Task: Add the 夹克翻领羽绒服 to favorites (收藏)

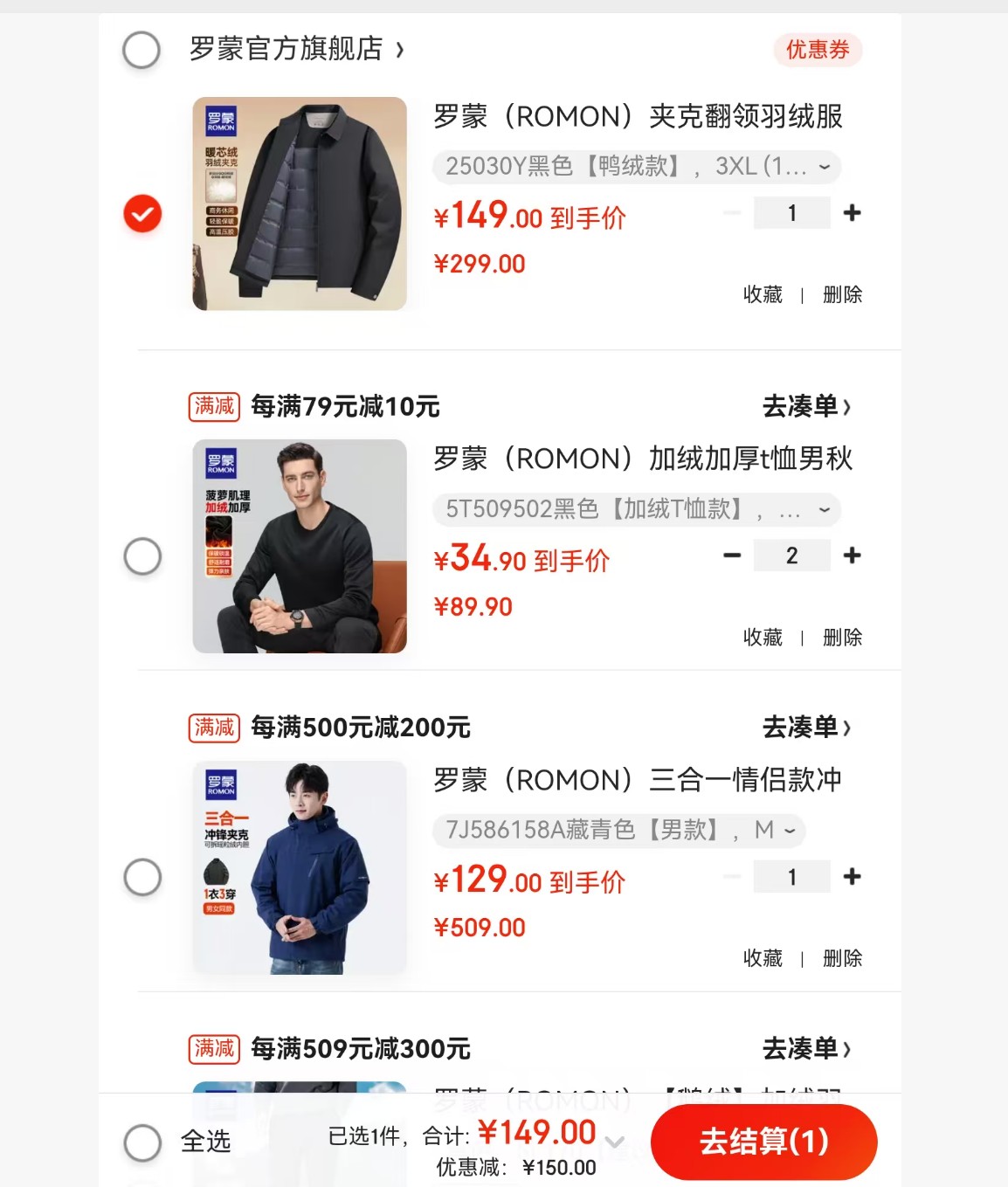Action: pos(763,294)
